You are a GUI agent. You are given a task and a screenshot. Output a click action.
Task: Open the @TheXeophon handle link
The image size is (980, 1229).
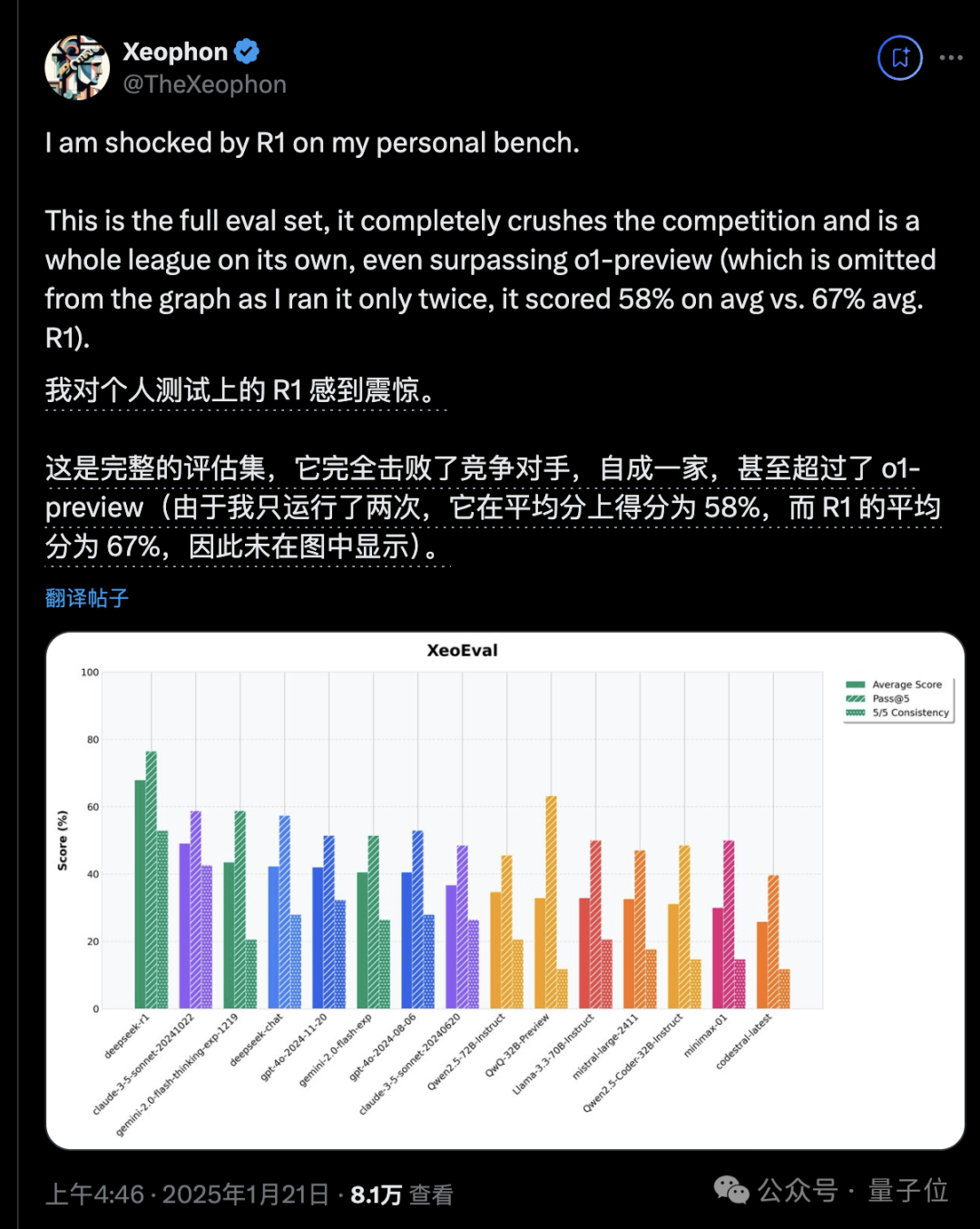pos(204,84)
